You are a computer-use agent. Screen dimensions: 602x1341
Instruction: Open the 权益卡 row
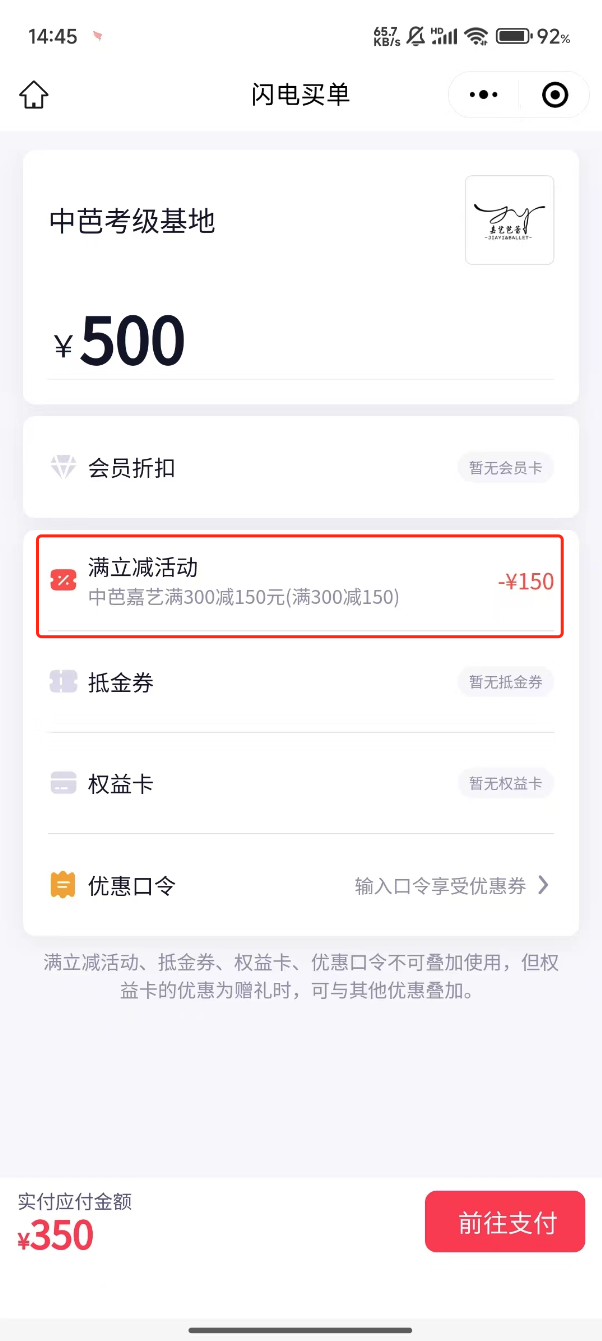click(x=300, y=784)
